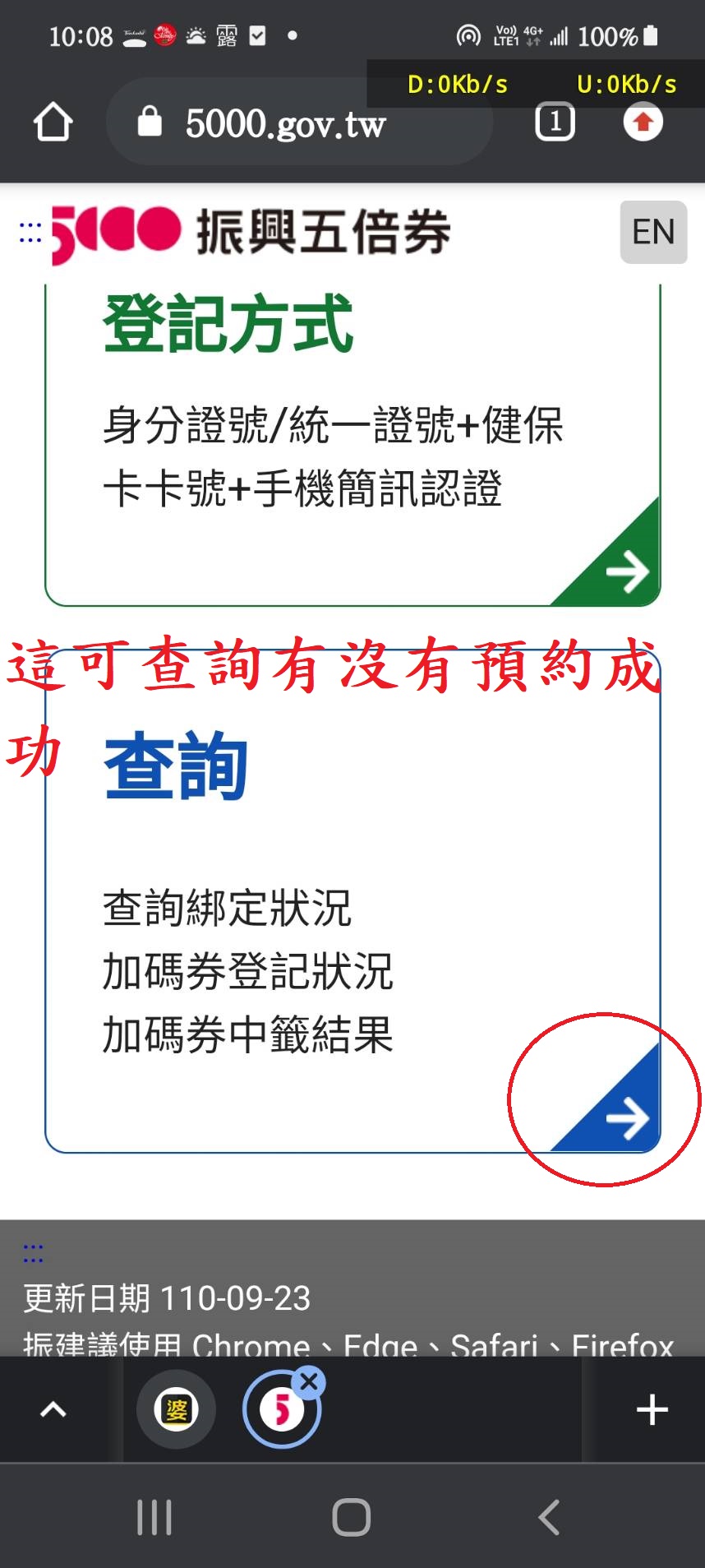Open recent apps from the navigation bar
705x1568 pixels.
pos(154,1517)
